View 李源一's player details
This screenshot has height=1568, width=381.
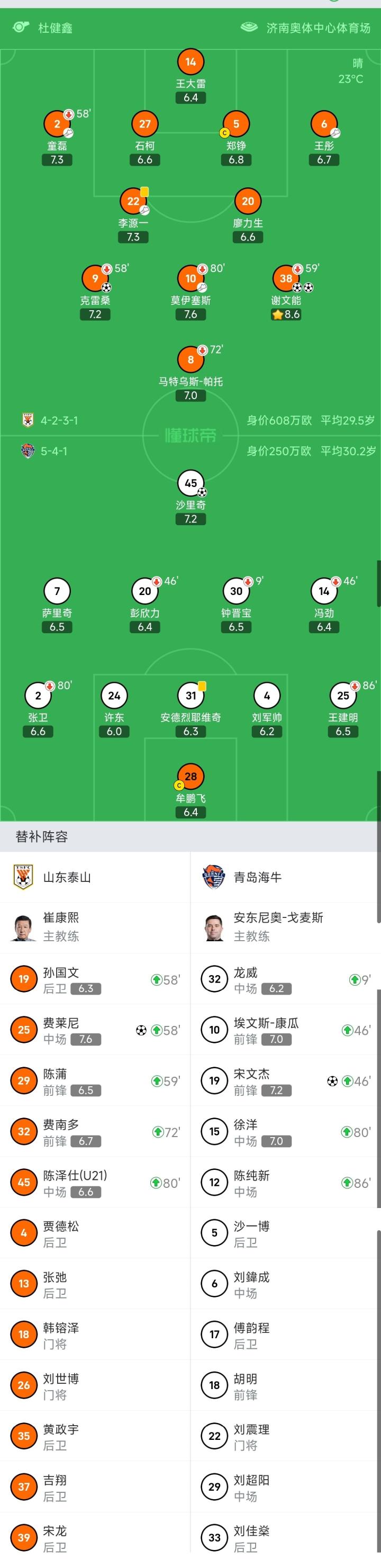point(133,202)
